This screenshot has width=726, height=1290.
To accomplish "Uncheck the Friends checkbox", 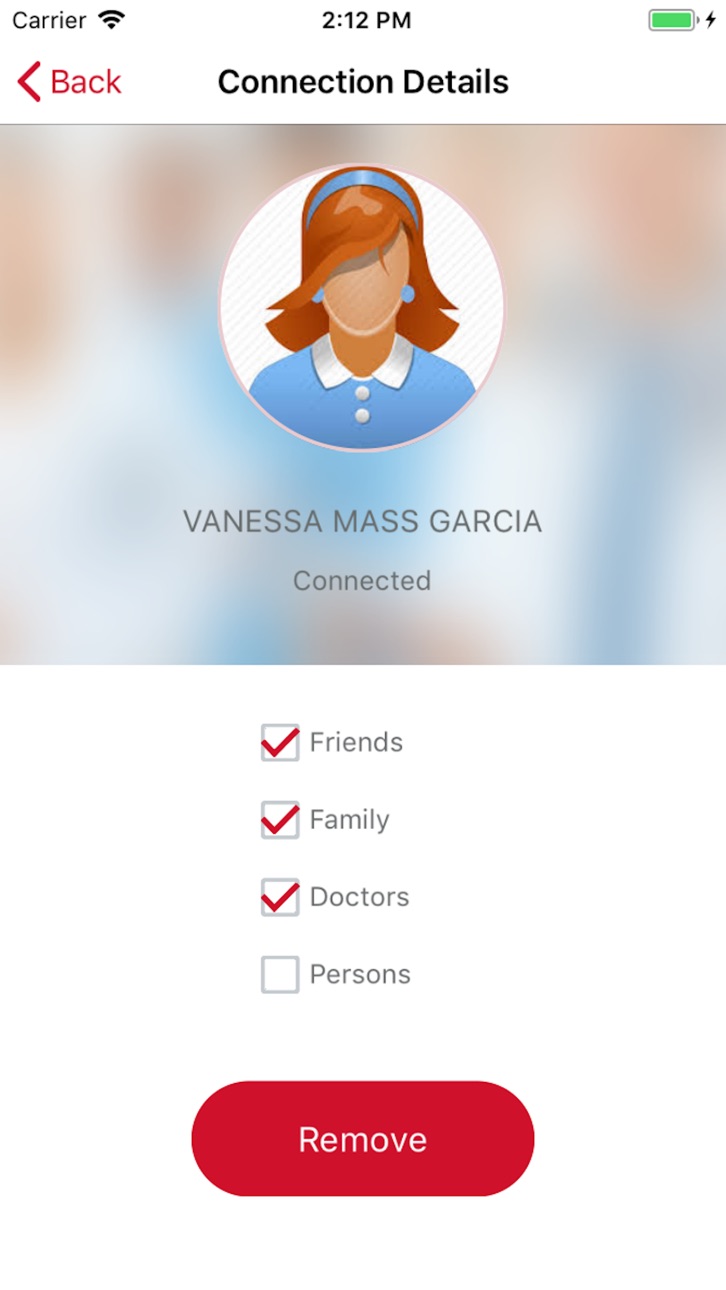I will coord(280,742).
